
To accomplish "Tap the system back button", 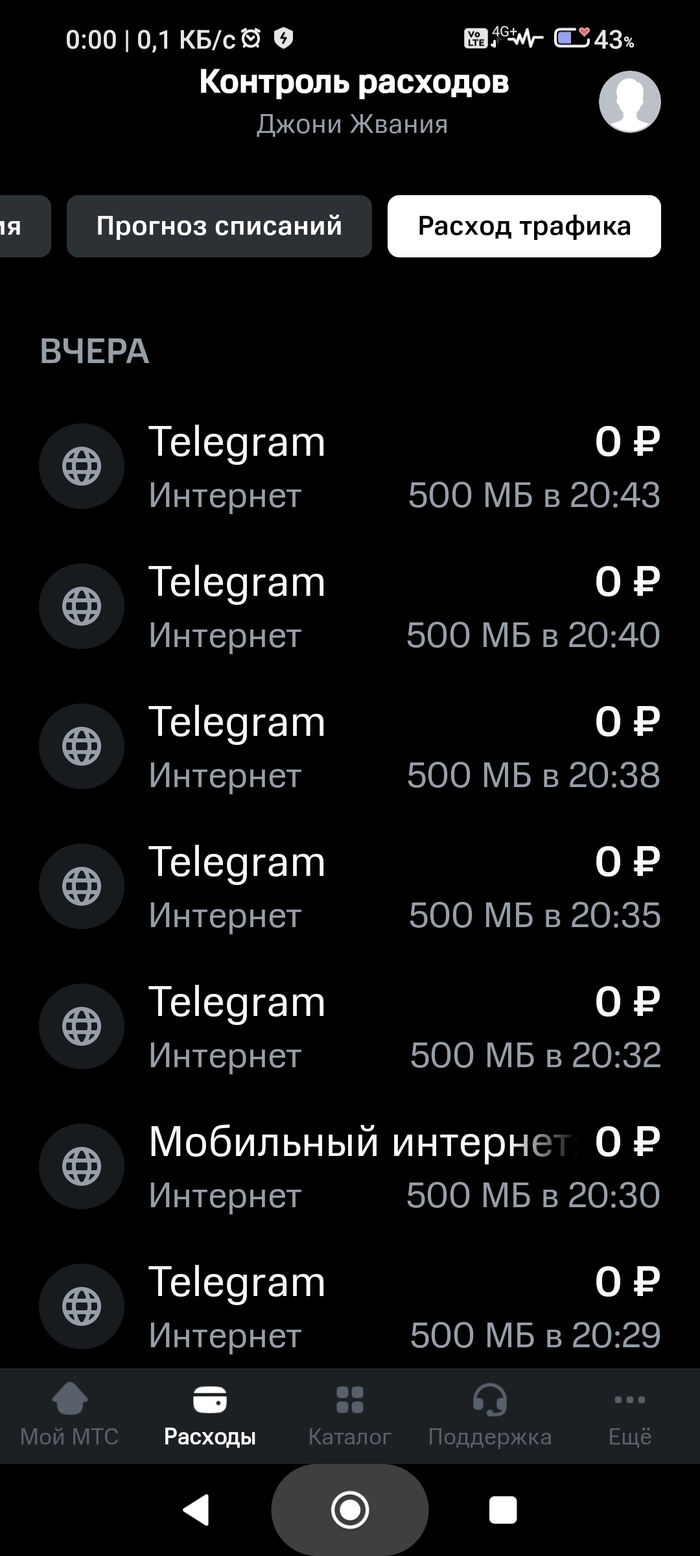I will point(196,1509).
